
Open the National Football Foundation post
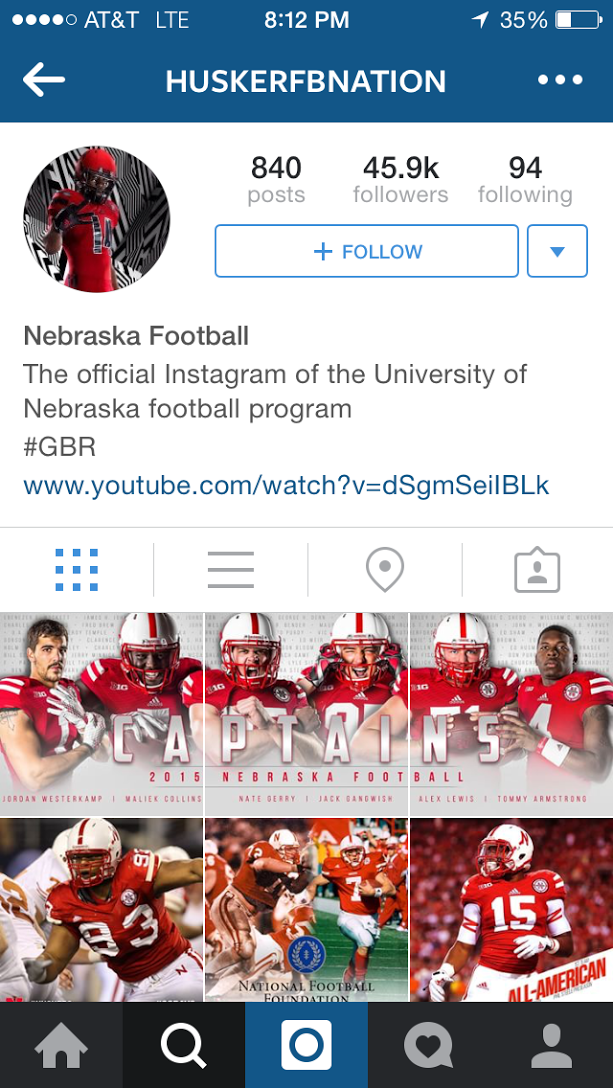point(306,909)
